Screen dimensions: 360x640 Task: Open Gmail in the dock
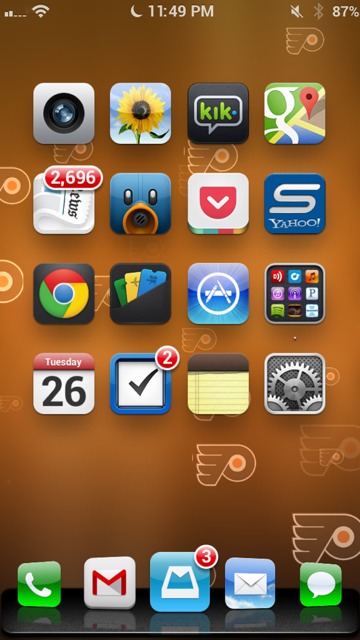point(109,583)
